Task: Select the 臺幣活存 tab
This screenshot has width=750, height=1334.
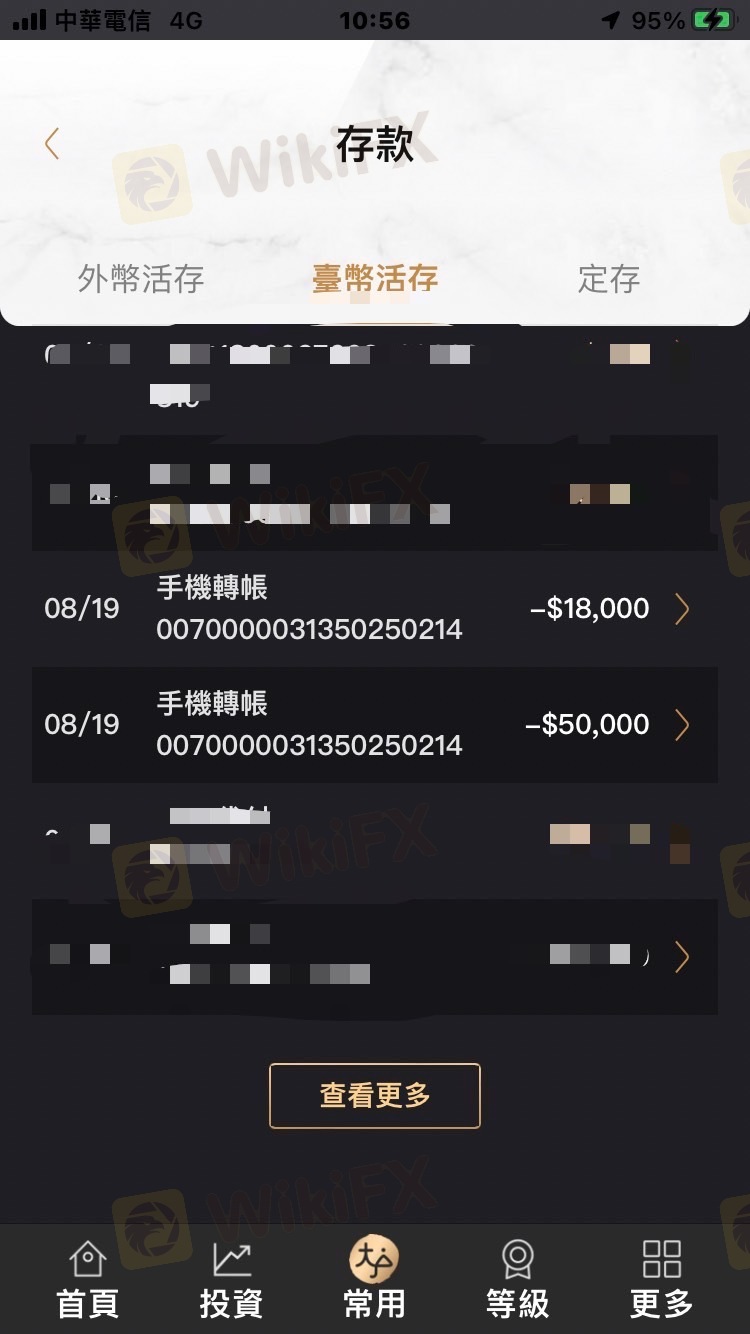Action: coord(375,279)
